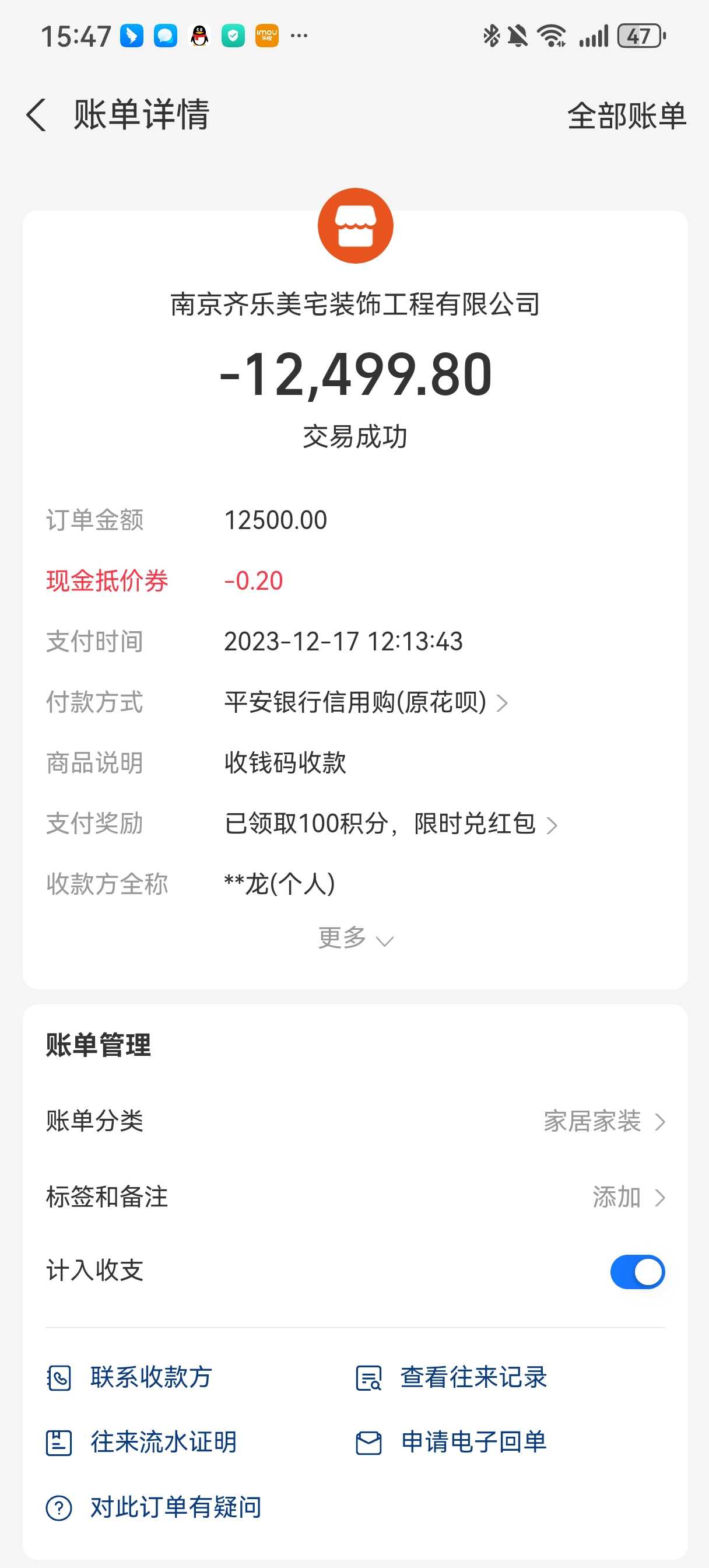Open the 支付奖励 points reward
This screenshot has height=1568, width=709.
[391, 824]
